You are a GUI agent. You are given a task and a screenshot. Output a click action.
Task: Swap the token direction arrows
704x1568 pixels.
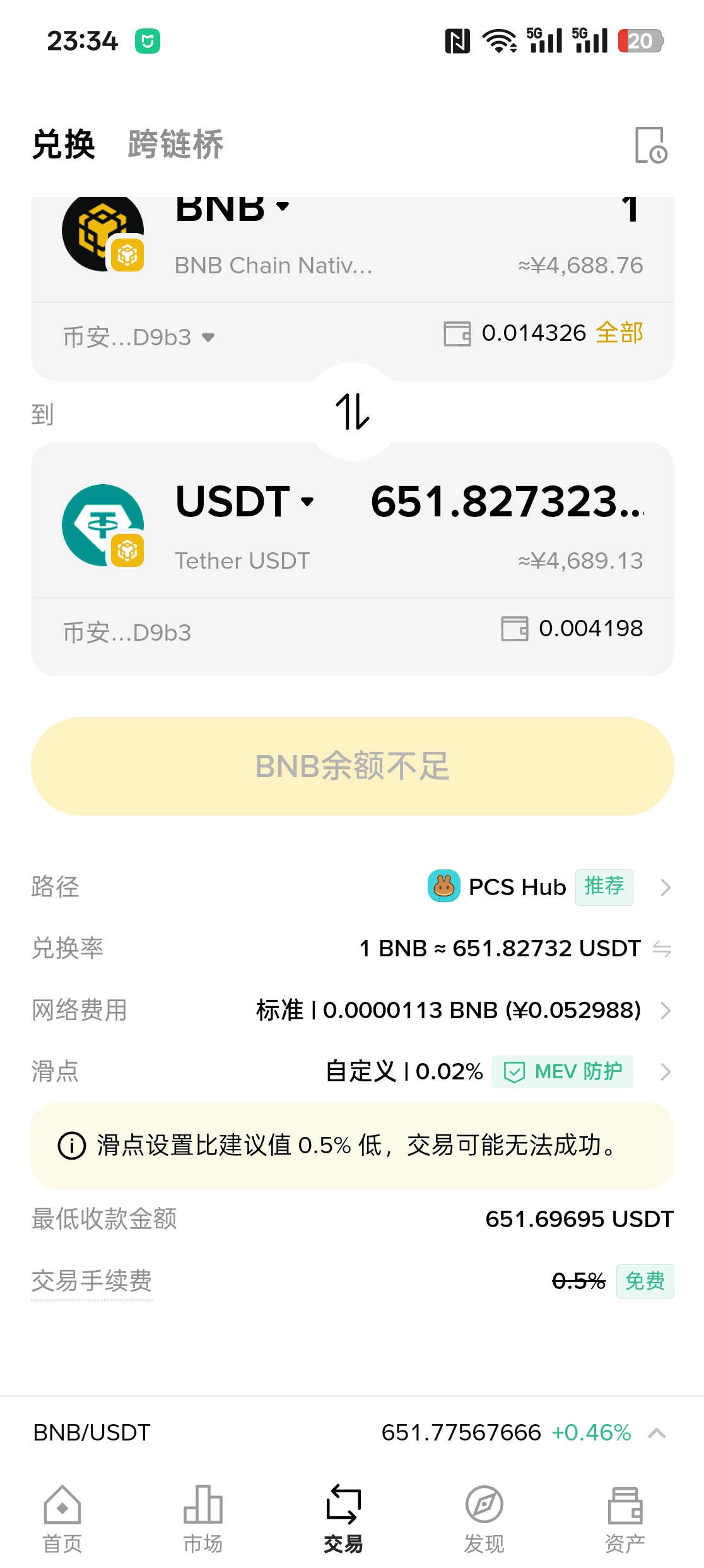click(353, 412)
